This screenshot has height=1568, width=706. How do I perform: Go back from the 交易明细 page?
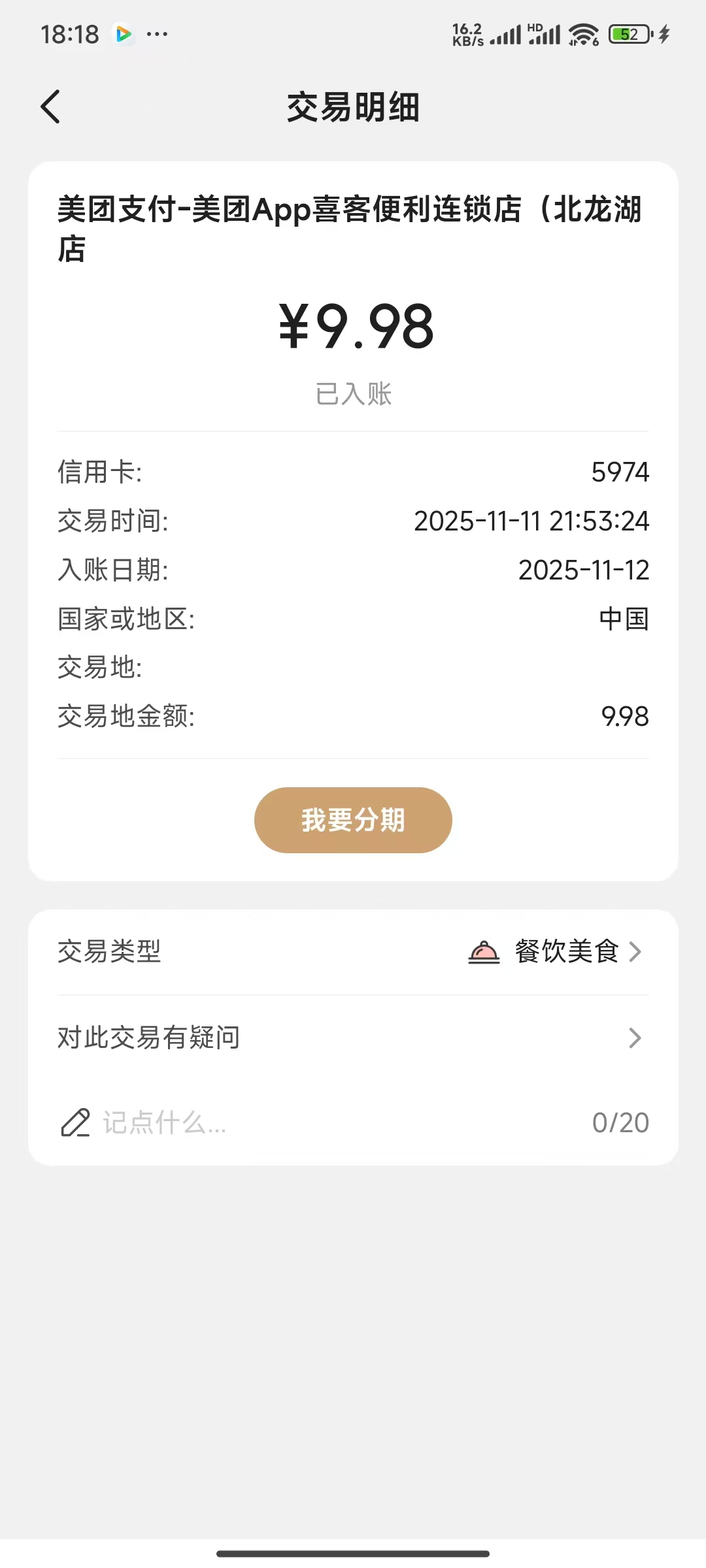pyautogui.click(x=50, y=107)
